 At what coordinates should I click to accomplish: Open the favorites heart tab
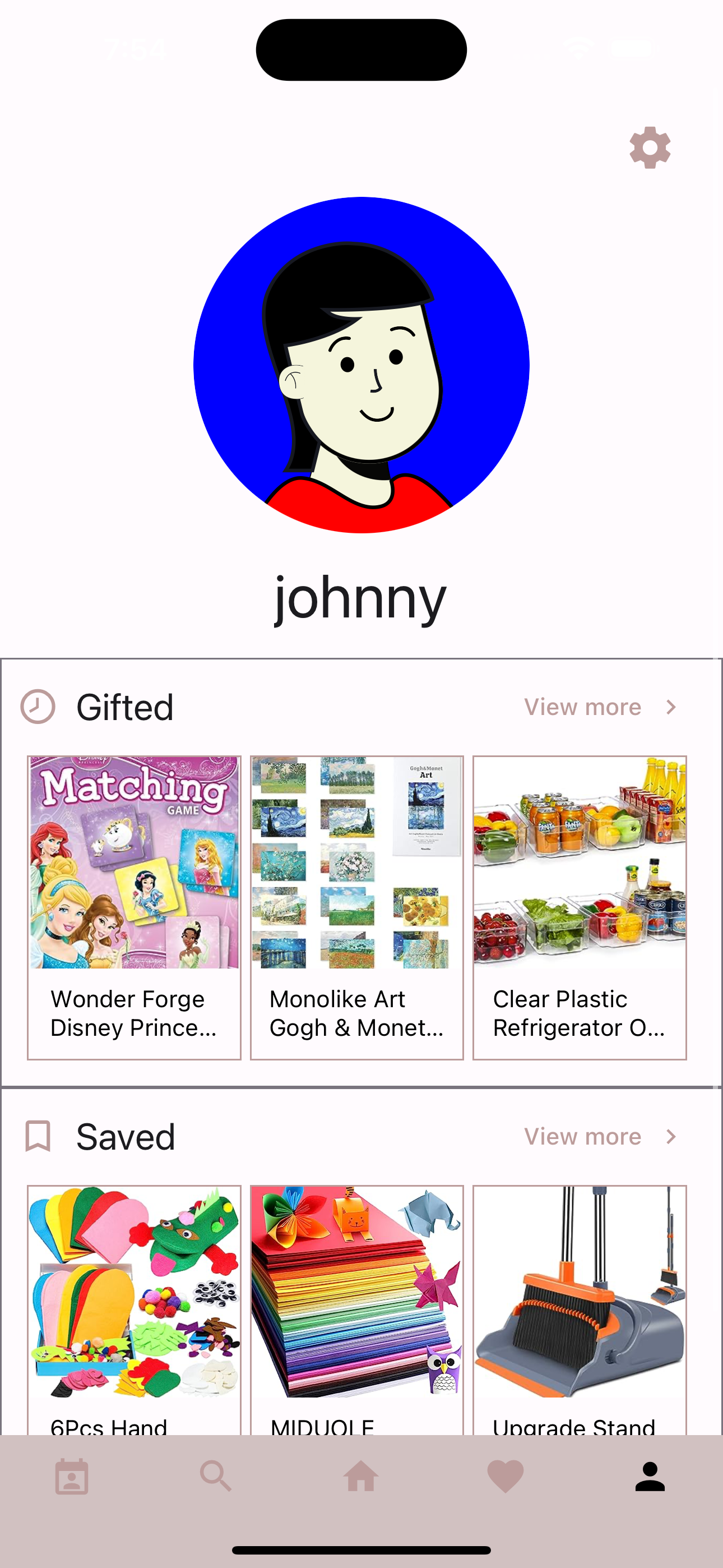tap(505, 1477)
